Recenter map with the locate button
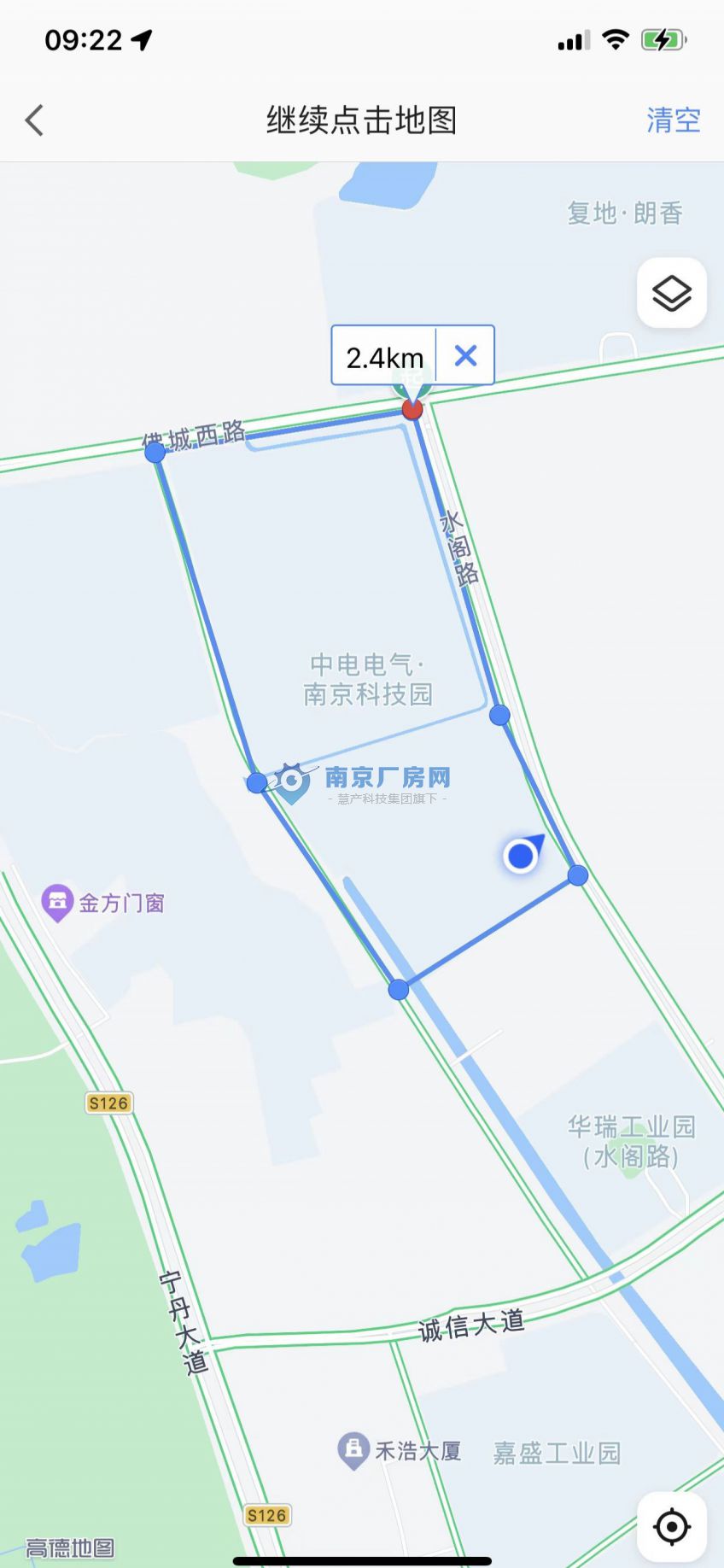Screen dimensions: 724x1568 pos(672,1526)
